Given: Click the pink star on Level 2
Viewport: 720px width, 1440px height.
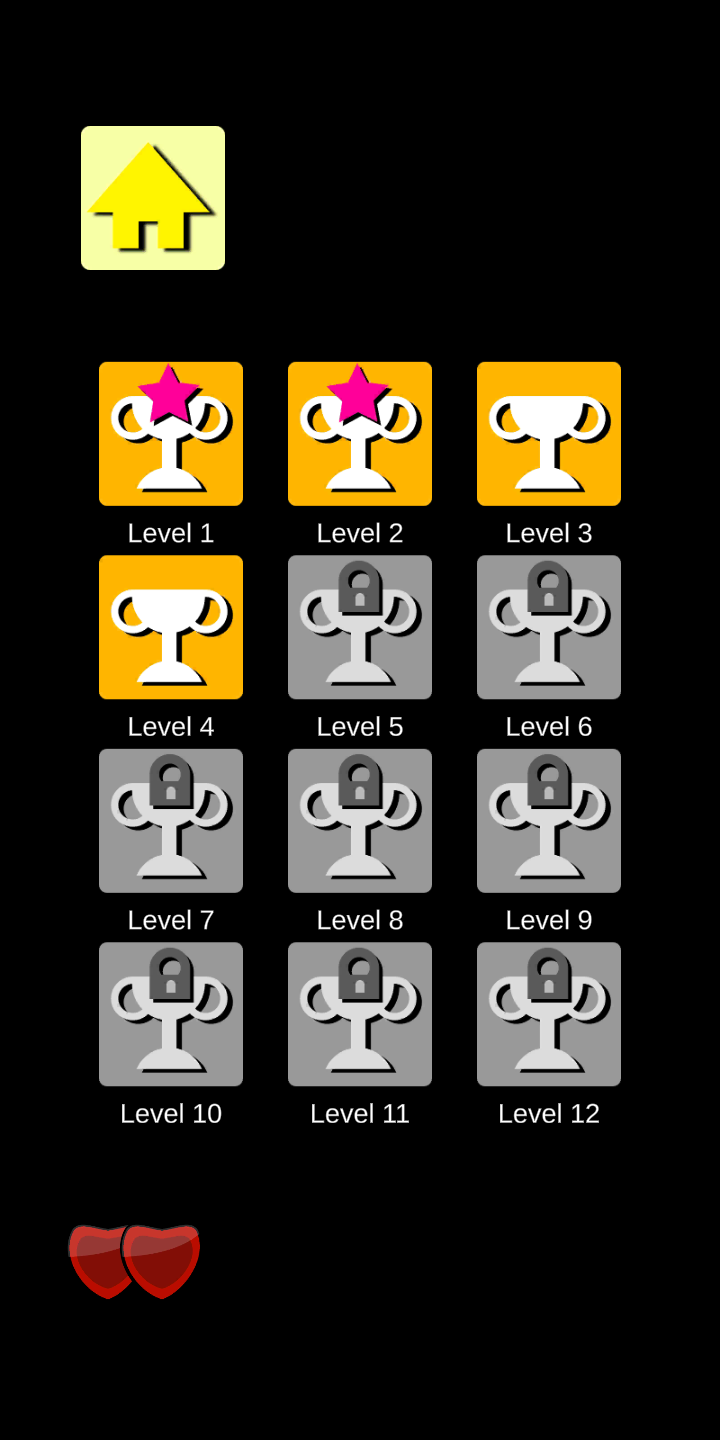Looking at the screenshot, I should [x=361, y=396].
